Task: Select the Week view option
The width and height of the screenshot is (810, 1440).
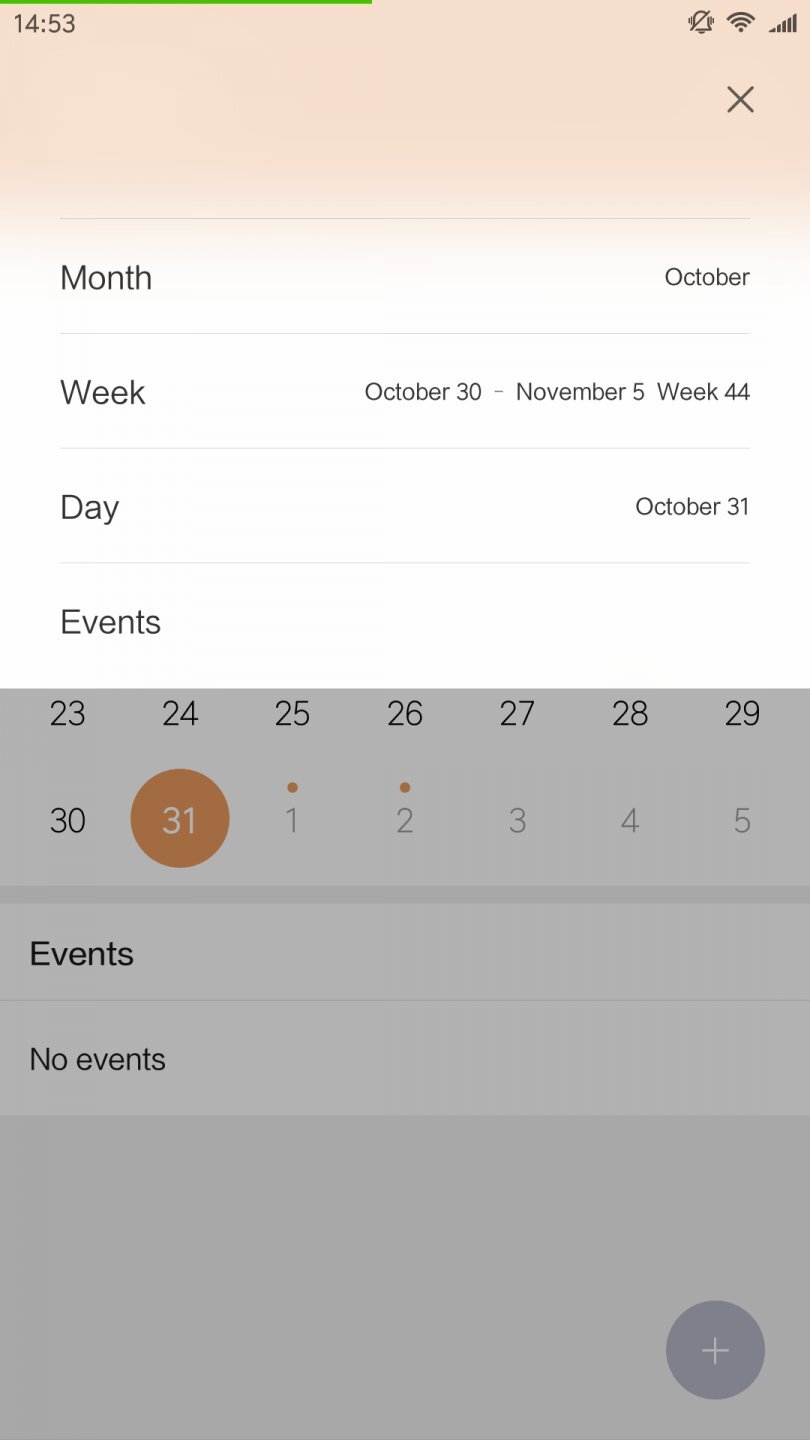Action: 404,392
